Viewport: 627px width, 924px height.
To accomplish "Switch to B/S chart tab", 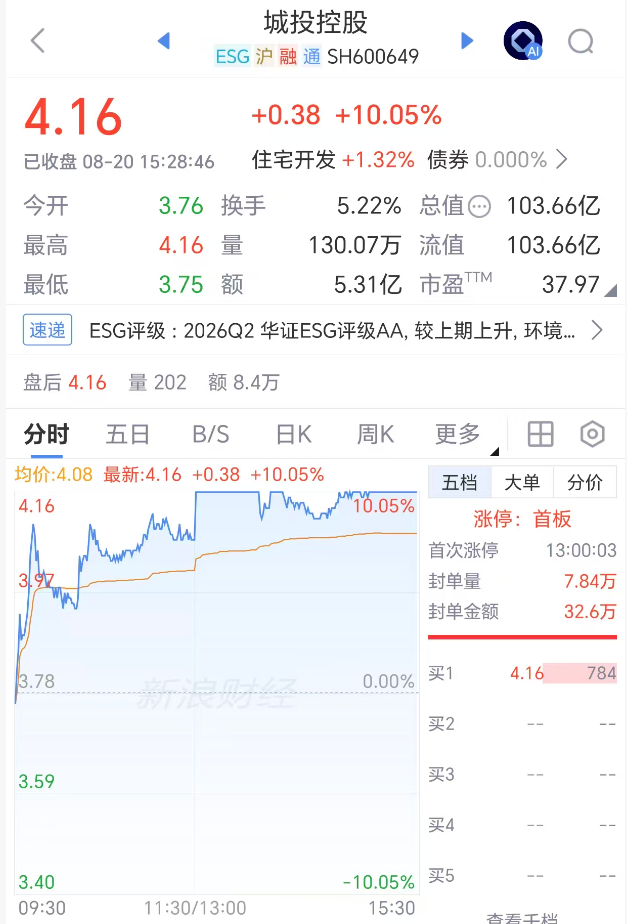I will pyautogui.click(x=211, y=435).
